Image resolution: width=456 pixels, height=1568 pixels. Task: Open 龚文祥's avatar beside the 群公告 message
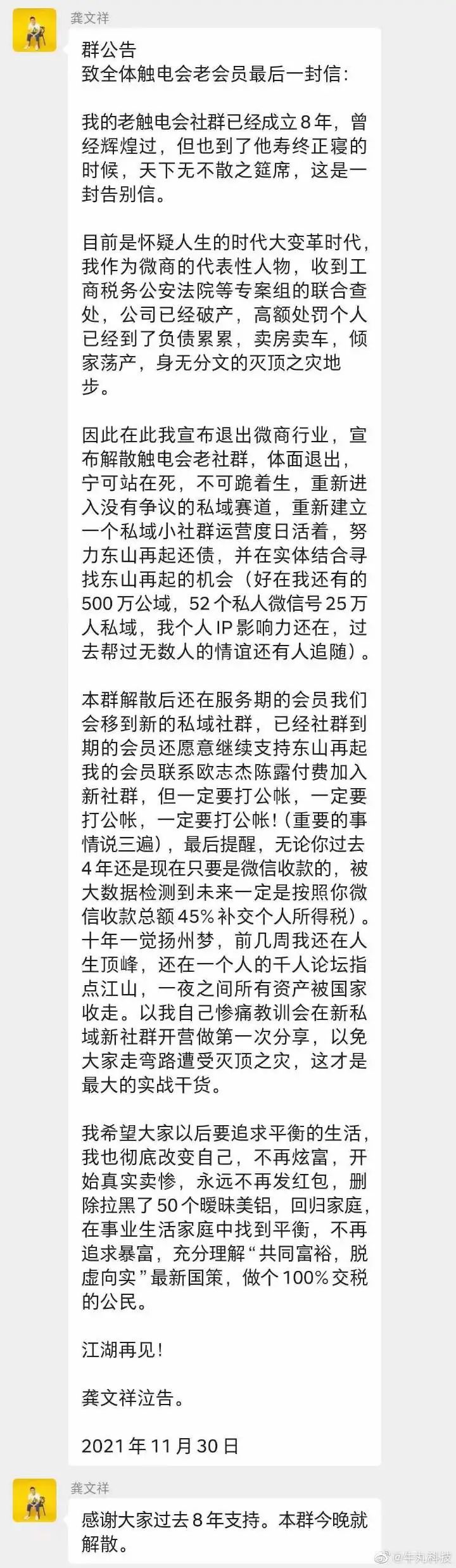click(35, 30)
